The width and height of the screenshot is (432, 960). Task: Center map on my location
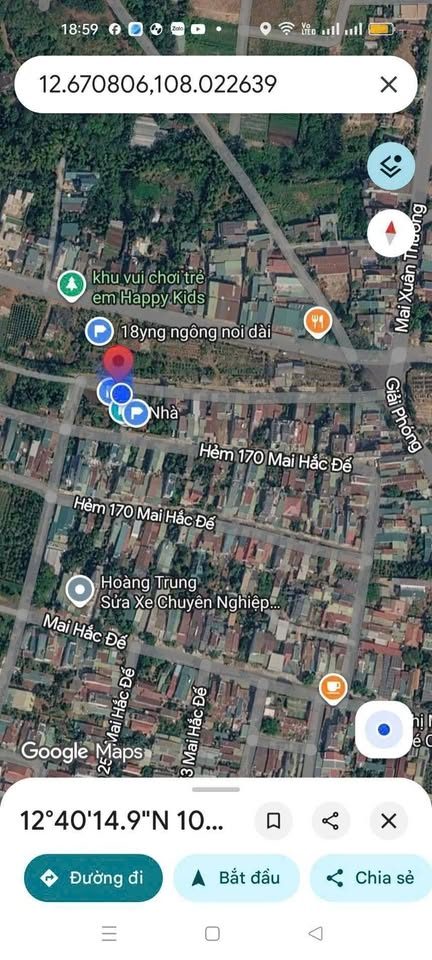384,729
